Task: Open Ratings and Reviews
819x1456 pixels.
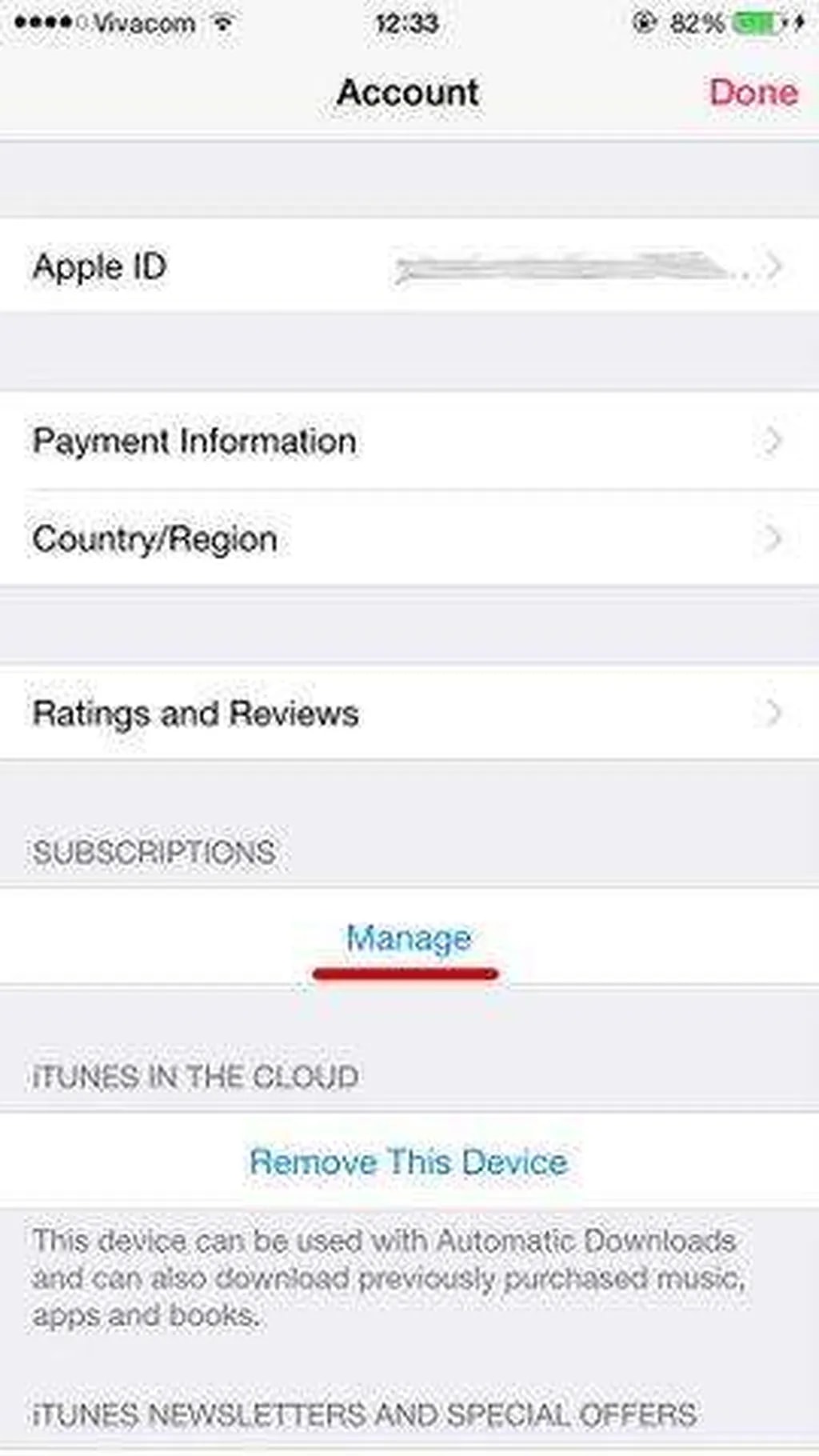Action: (x=408, y=713)
